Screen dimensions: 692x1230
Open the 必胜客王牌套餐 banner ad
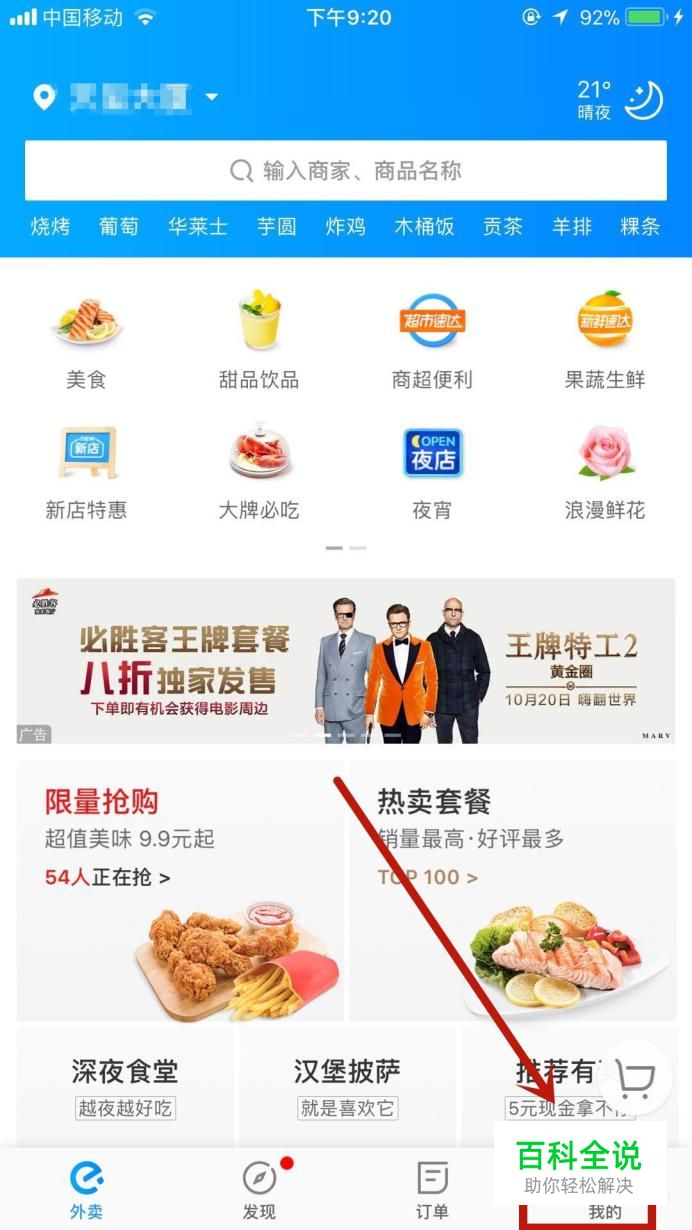[346, 661]
